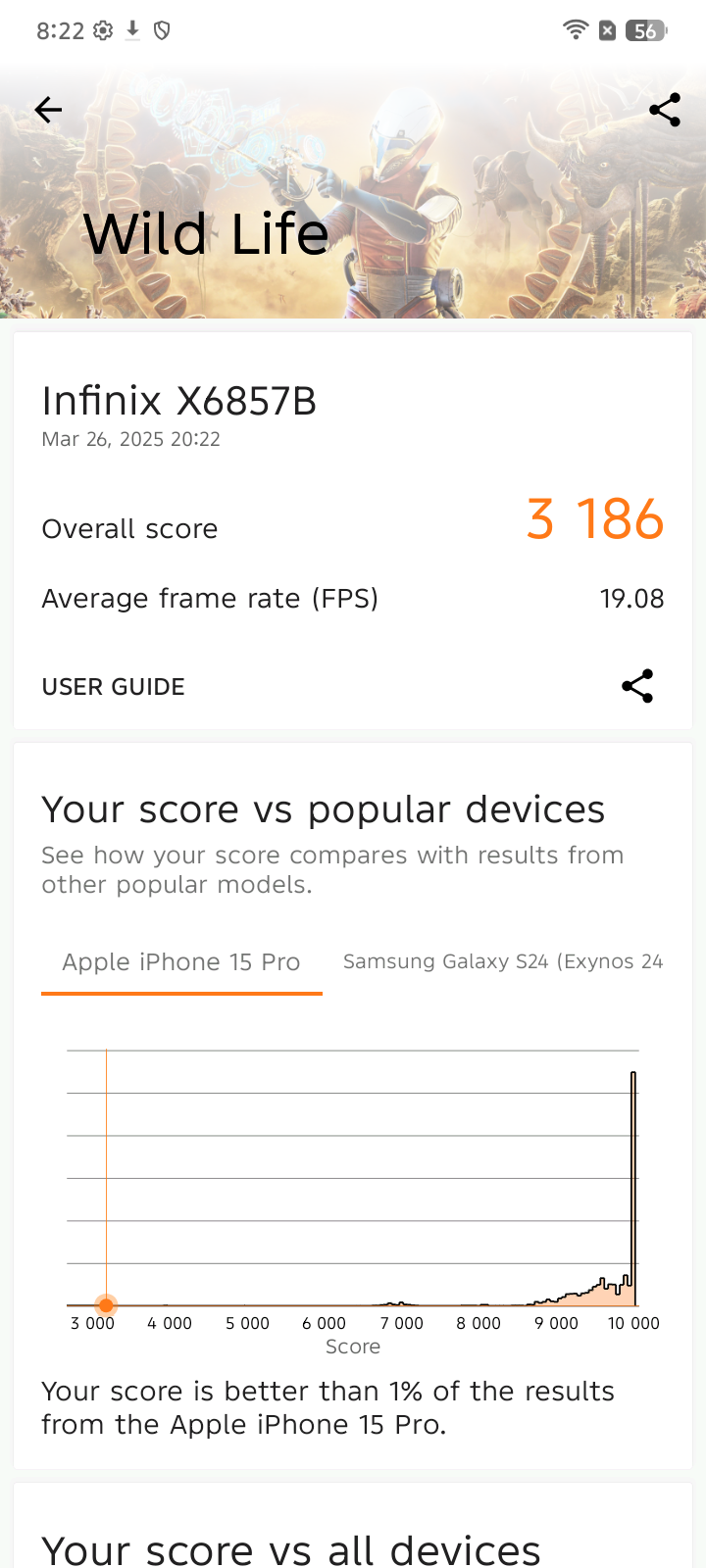Screen dimensions: 706x1568
Task: Share results via the top share icon
Action: [664, 110]
